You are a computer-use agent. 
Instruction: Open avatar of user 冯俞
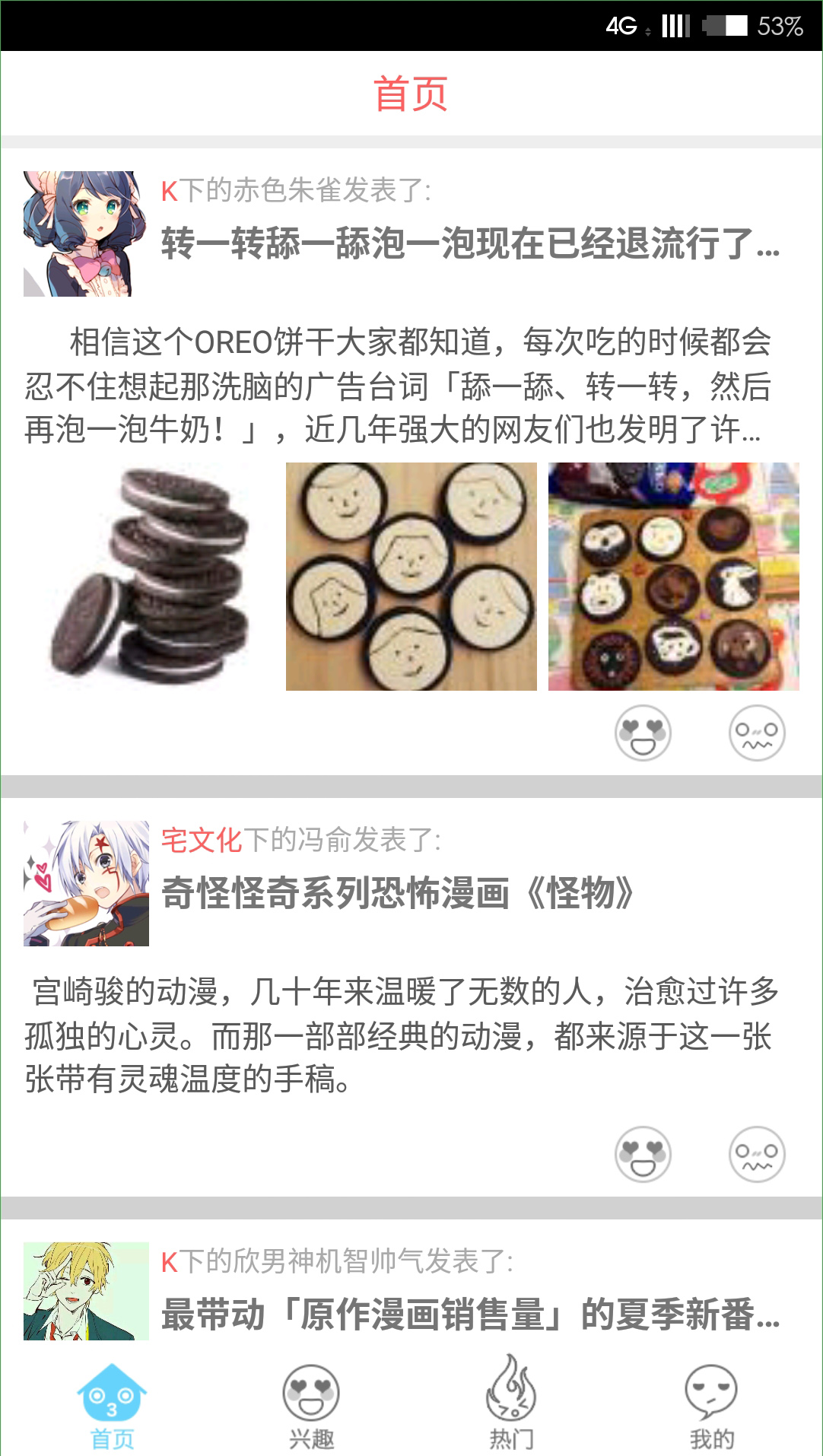pos(86,883)
